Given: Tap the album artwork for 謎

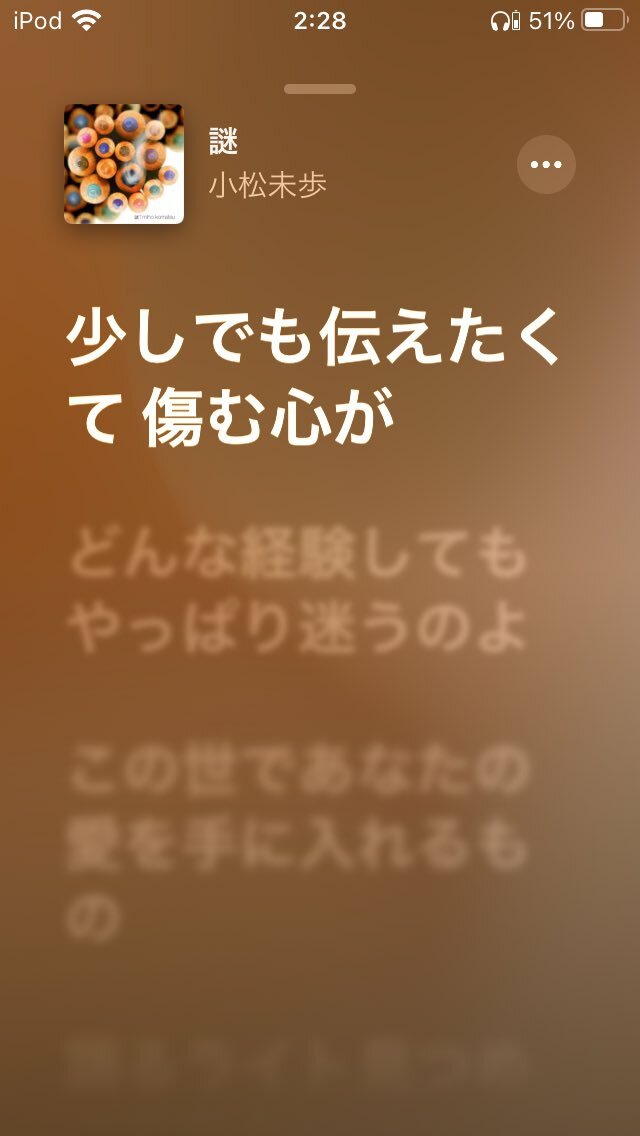Looking at the screenshot, I should (x=124, y=164).
